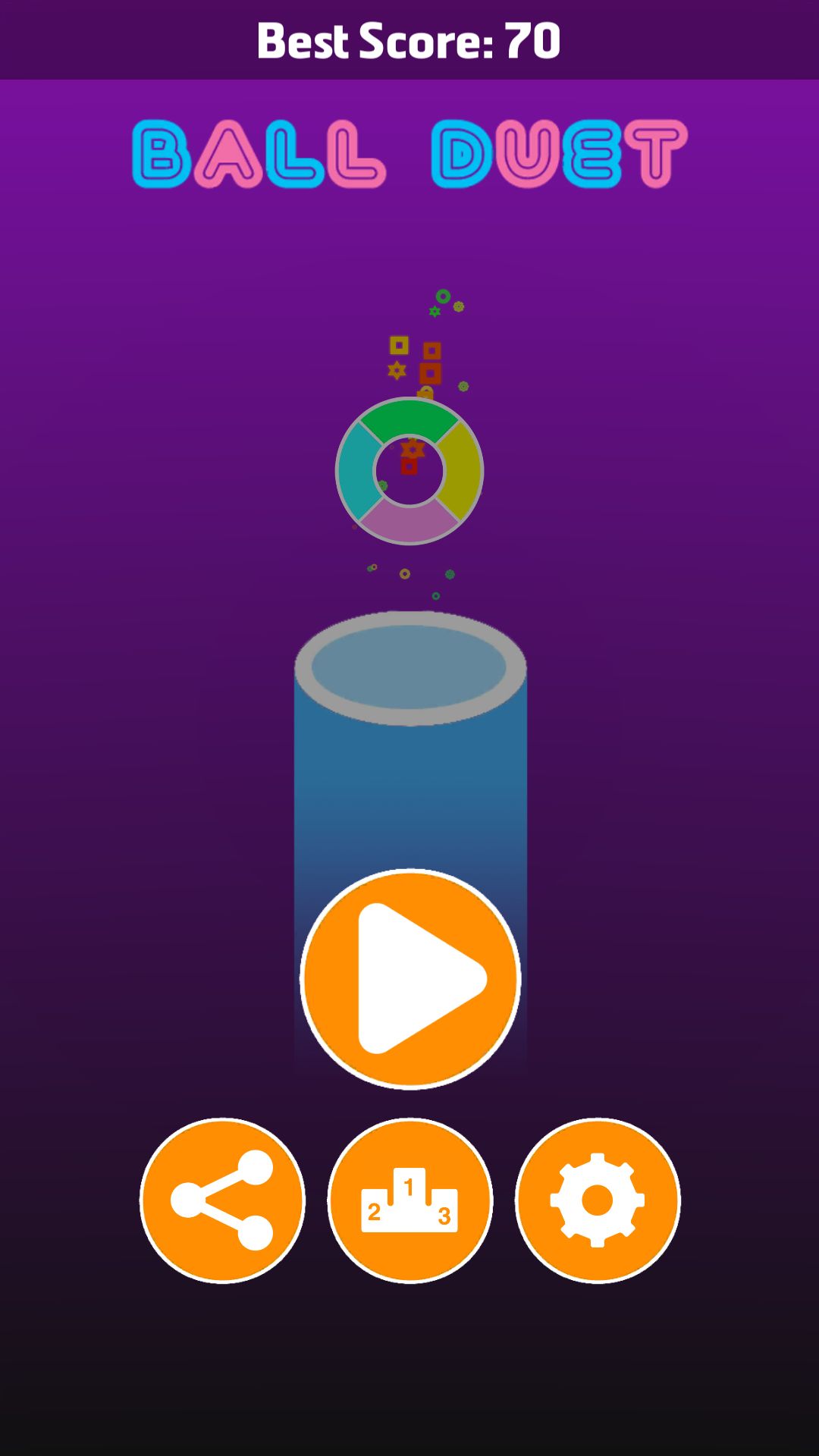Share the game via share icon
This screenshot has height=1456, width=819.
[222, 1200]
